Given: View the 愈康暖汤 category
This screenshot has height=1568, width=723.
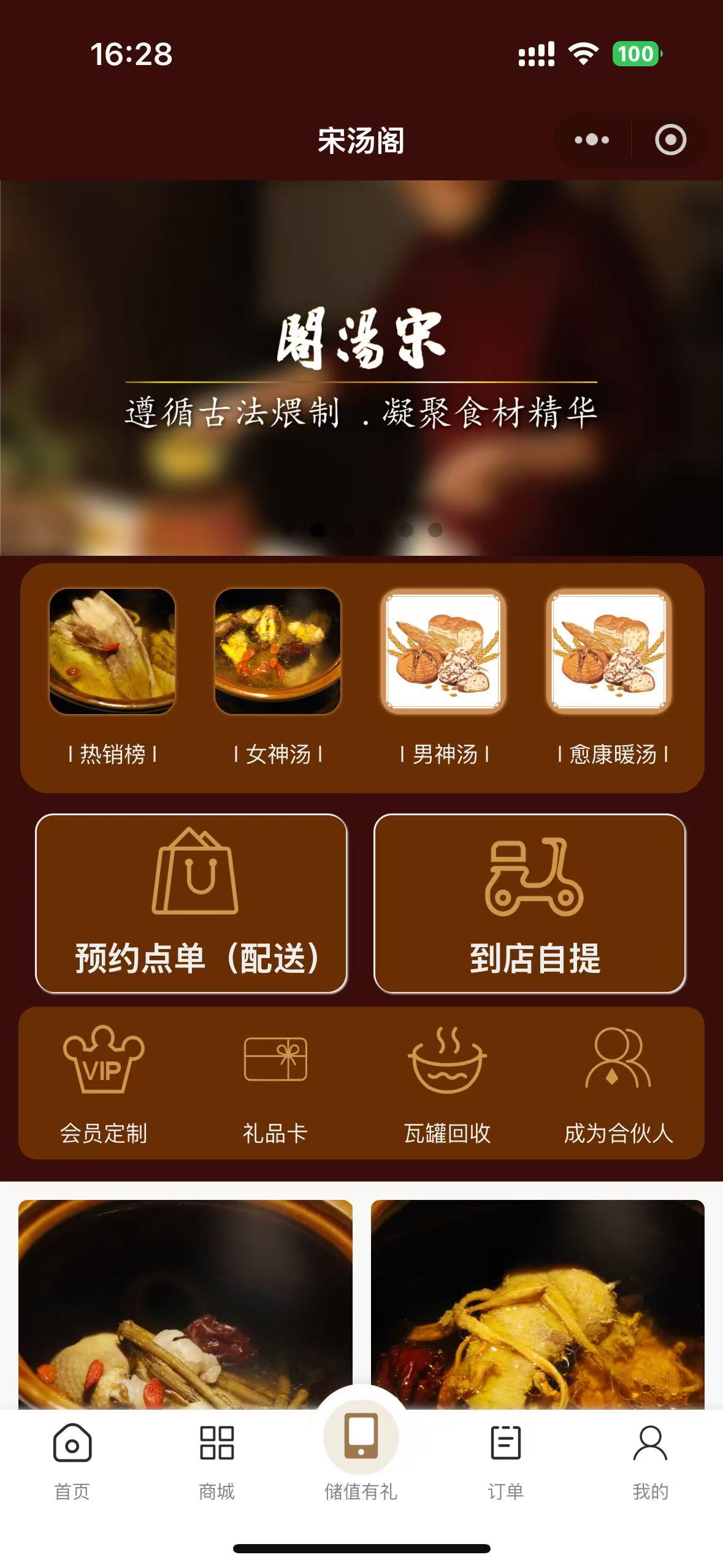Looking at the screenshot, I should click(609, 675).
